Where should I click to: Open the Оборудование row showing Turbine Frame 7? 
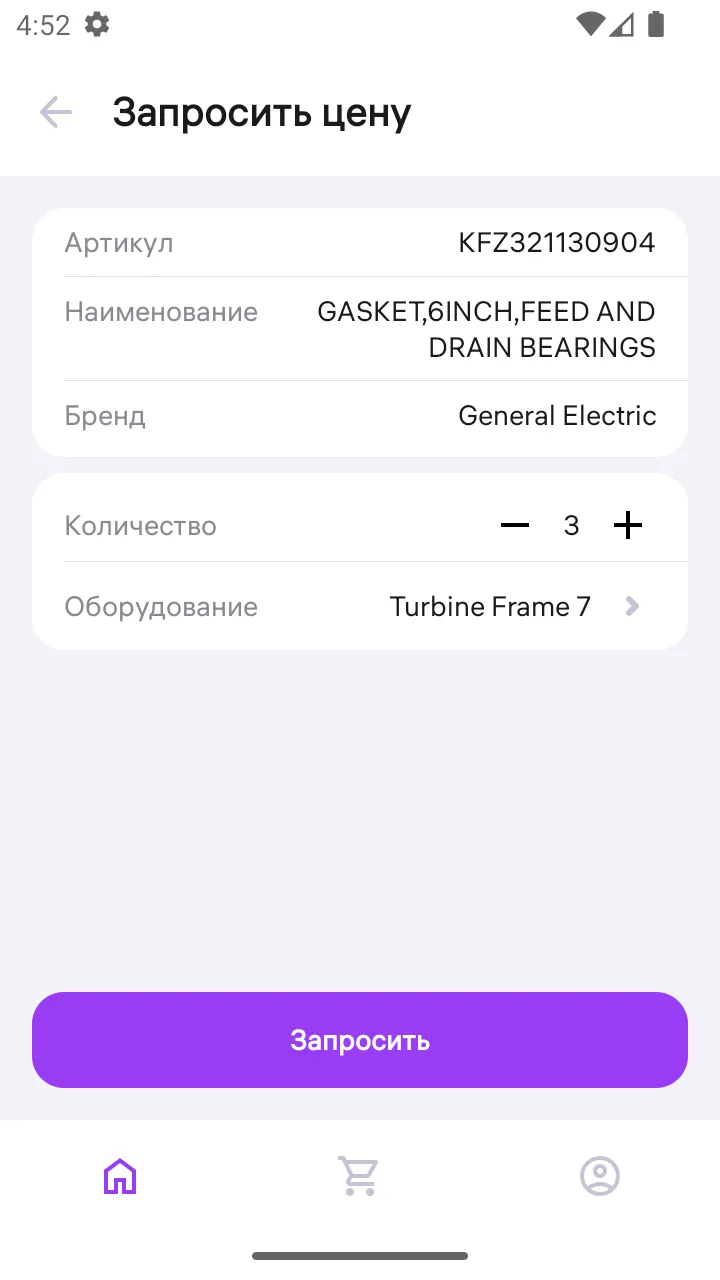point(360,606)
